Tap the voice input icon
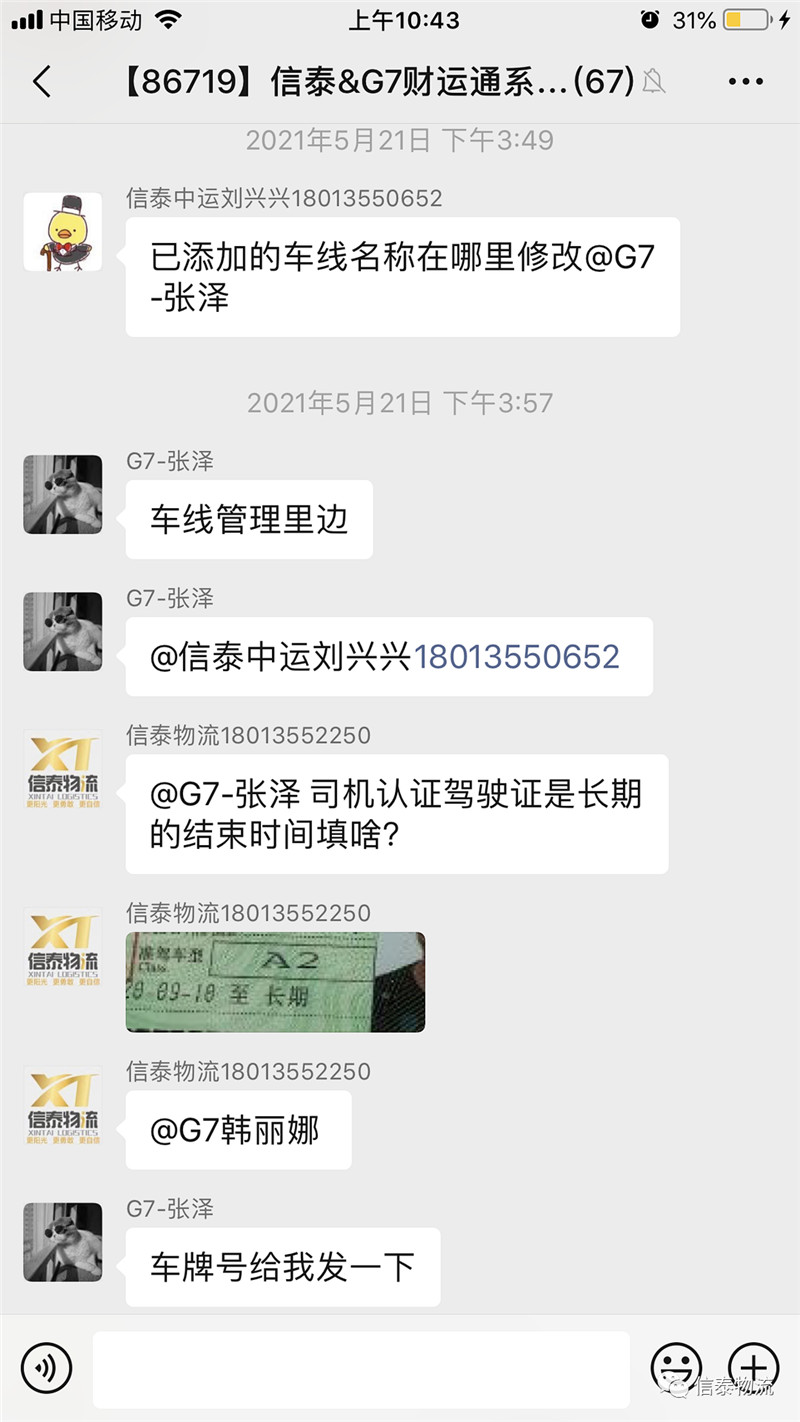 (47, 1367)
